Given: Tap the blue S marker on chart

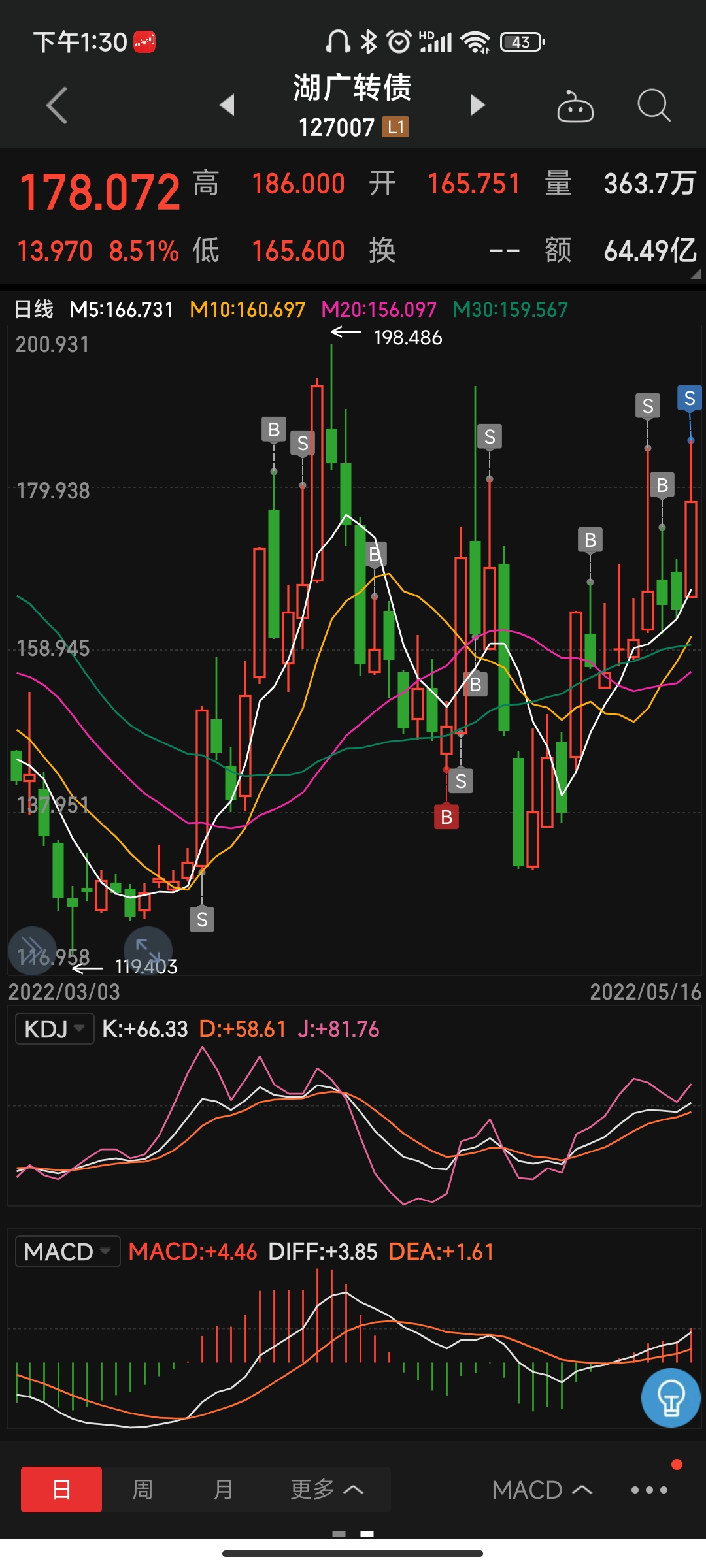Looking at the screenshot, I should [689, 399].
